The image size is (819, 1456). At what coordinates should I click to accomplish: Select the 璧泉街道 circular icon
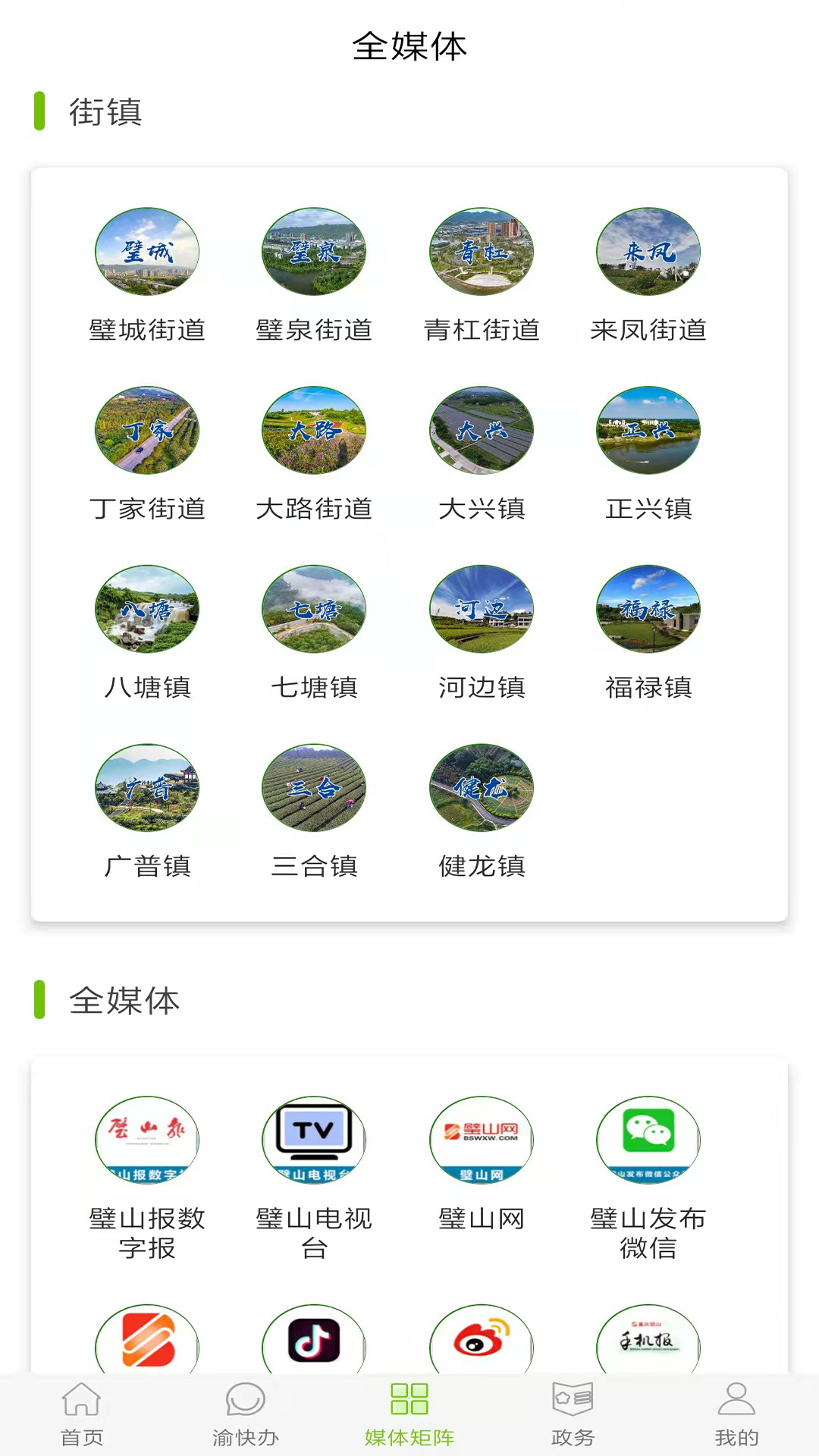click(313, 253)
